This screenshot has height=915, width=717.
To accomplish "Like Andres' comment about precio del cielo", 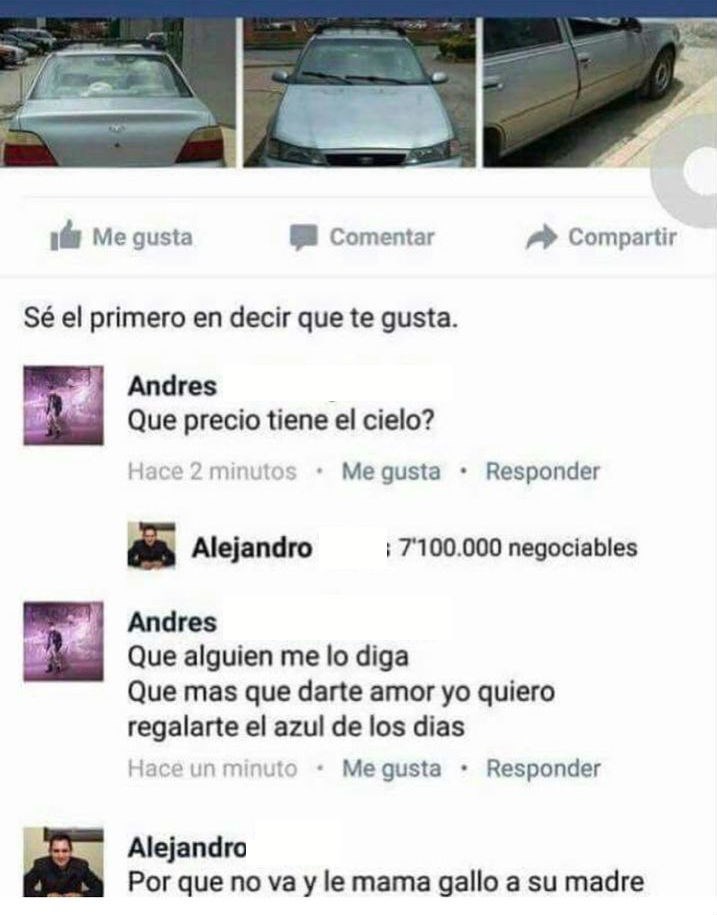I will pos(390,472).
